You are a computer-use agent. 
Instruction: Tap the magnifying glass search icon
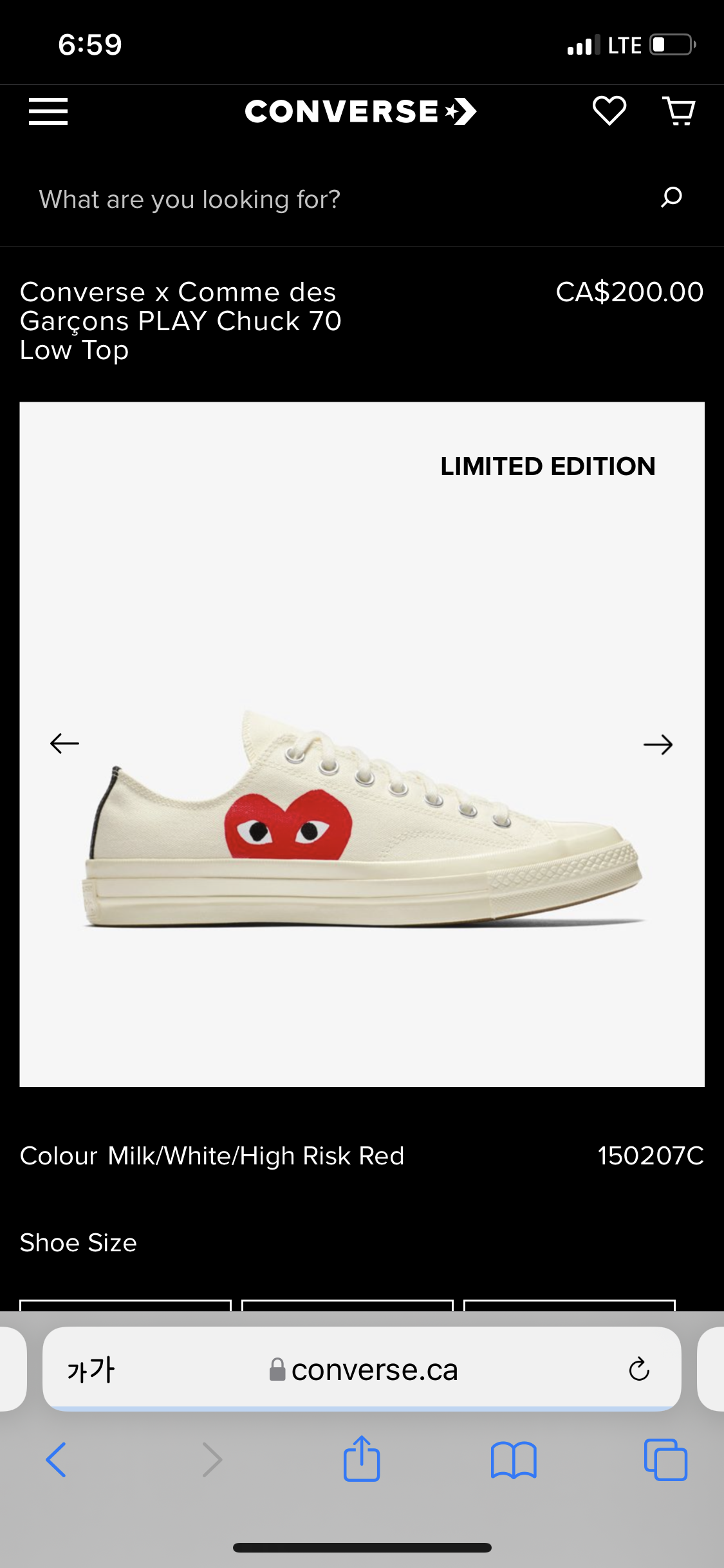pos(671,197)
